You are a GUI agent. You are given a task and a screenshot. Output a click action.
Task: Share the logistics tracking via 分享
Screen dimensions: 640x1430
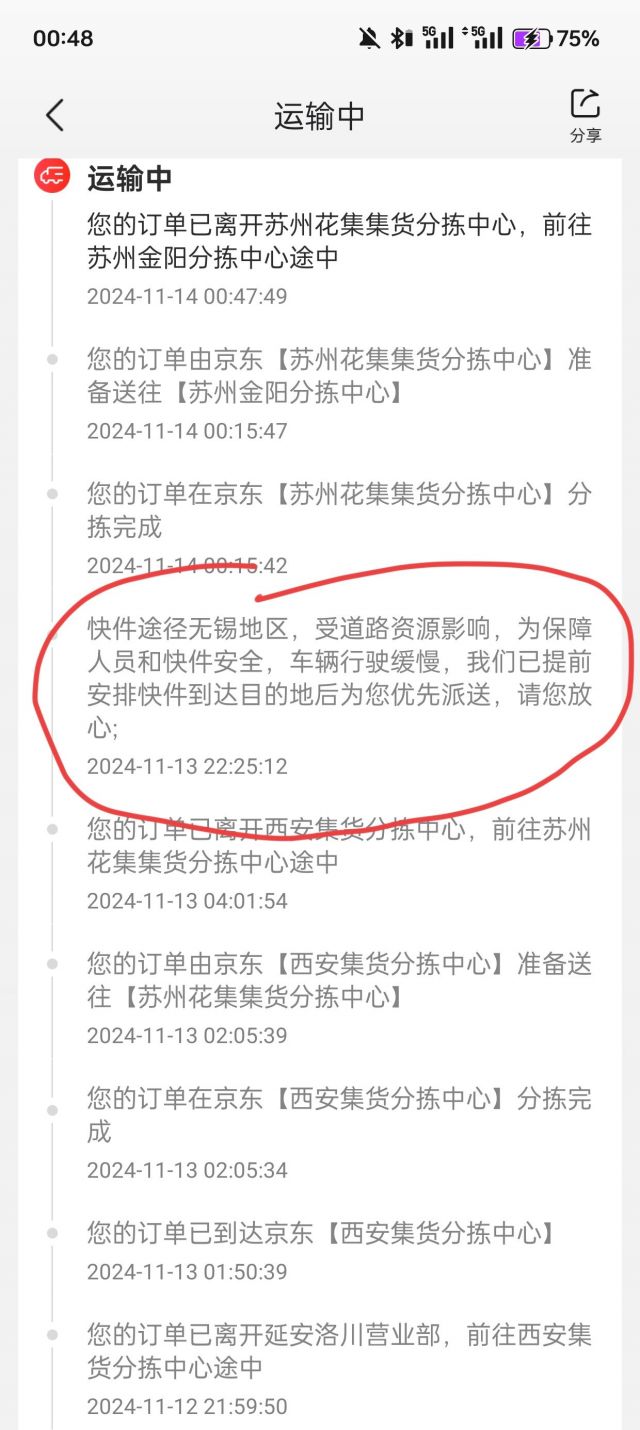[x=585, y=115]
